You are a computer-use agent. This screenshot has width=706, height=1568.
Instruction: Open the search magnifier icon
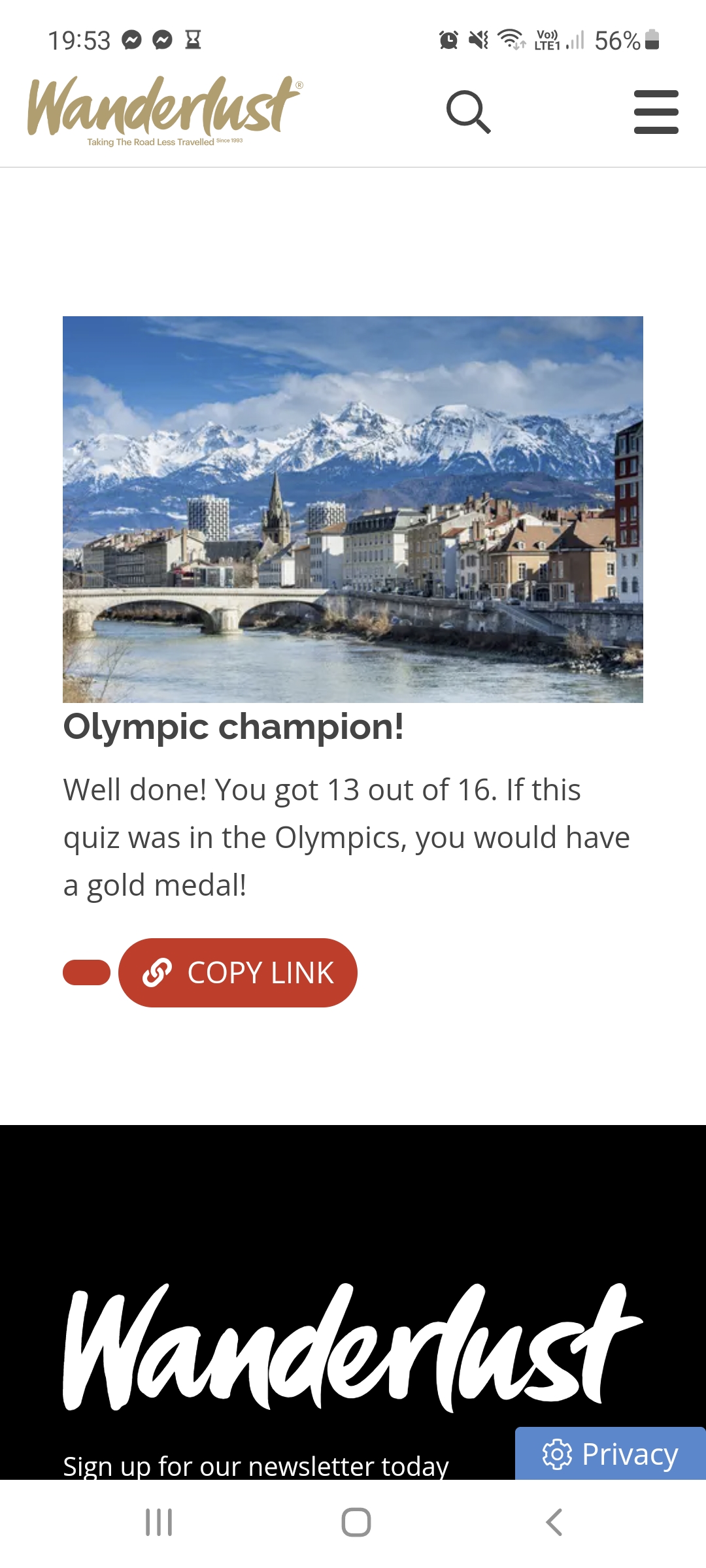pyautogui.click(x=468, y=112)
